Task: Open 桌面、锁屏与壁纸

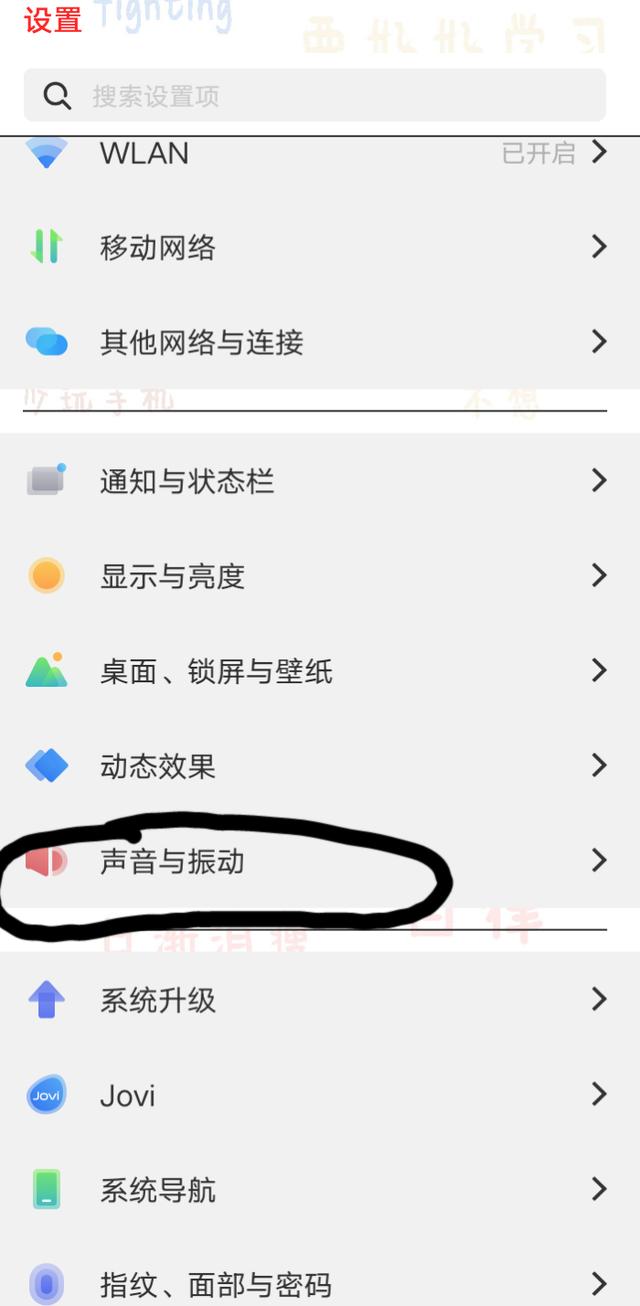Action: (318, 671)
